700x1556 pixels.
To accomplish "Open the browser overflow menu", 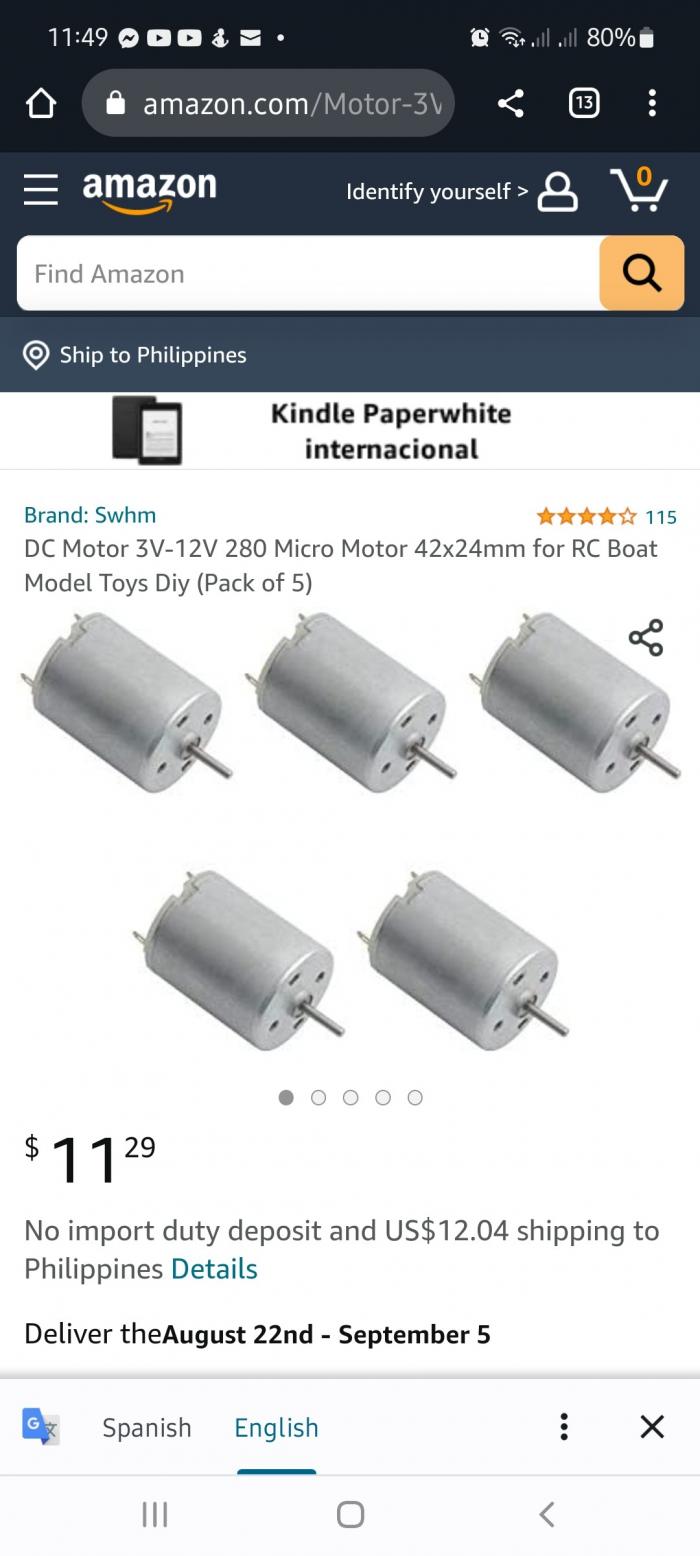I will (x=652, y=103).
